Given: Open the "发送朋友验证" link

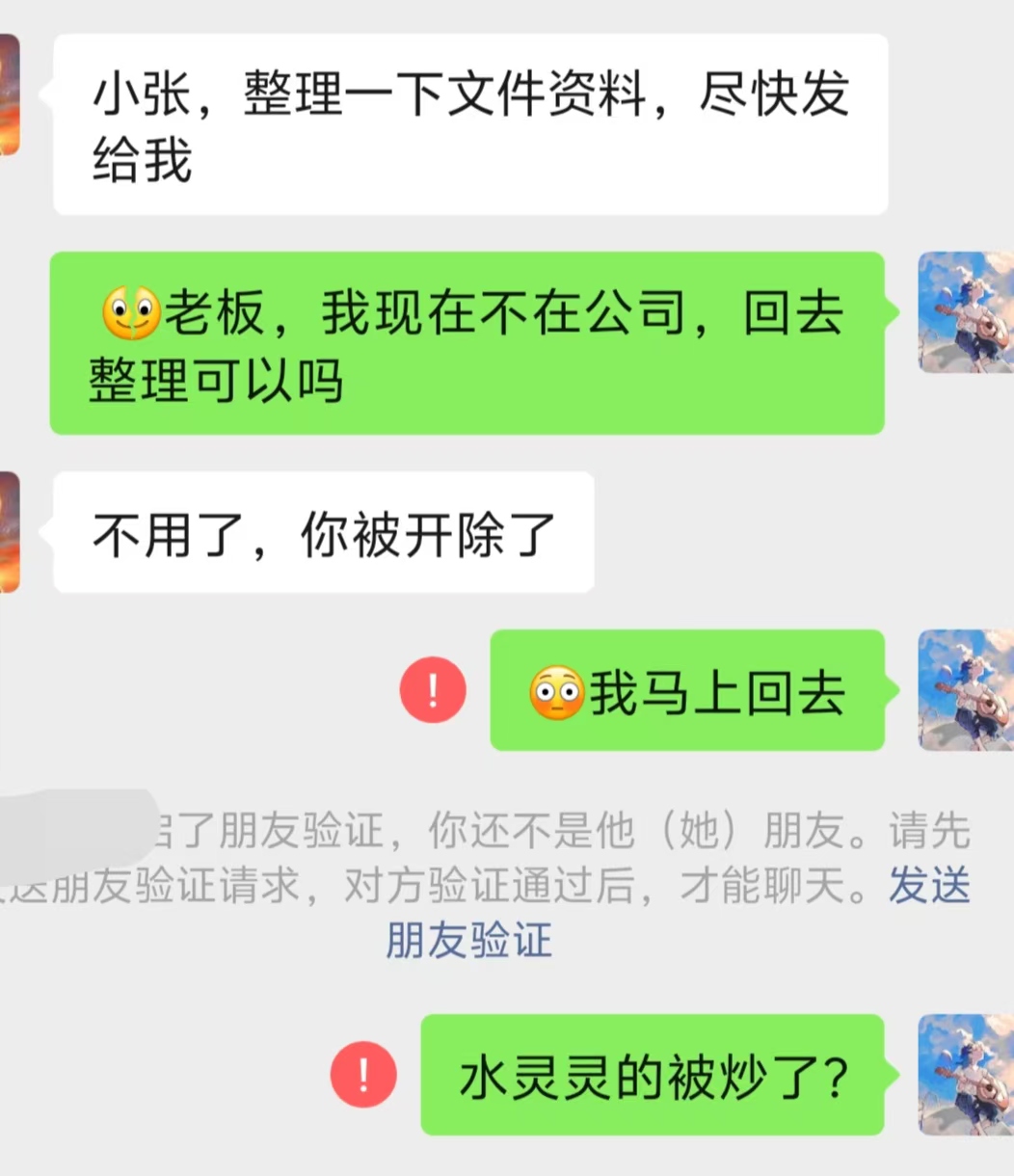Looking at the screenshot, I should 469,940.
